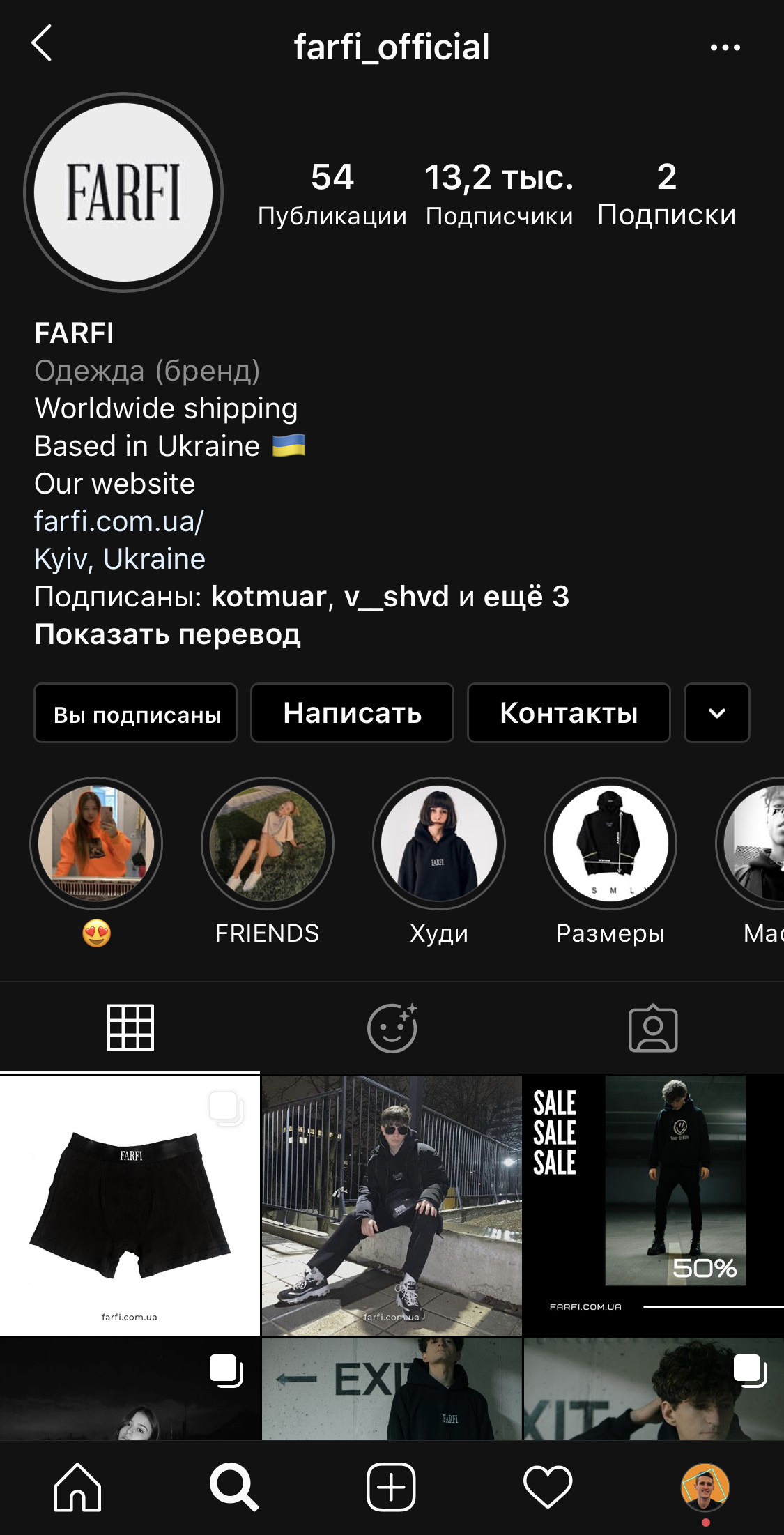Open the FRIENDS story highlight
Viewport: 784px width, 1535px height.
pos(268,843)
